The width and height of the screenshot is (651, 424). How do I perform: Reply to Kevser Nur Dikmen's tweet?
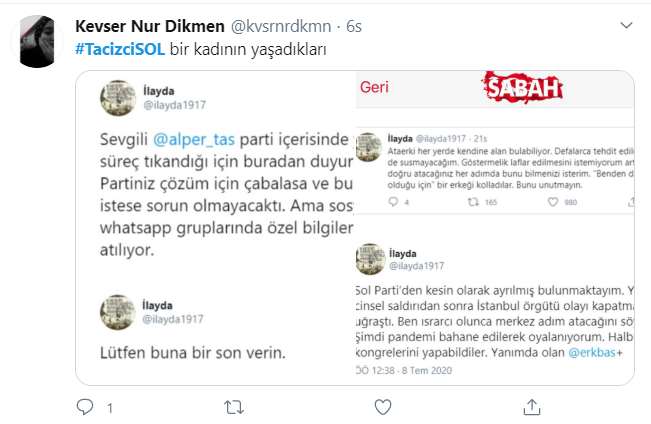coord(86,407)
